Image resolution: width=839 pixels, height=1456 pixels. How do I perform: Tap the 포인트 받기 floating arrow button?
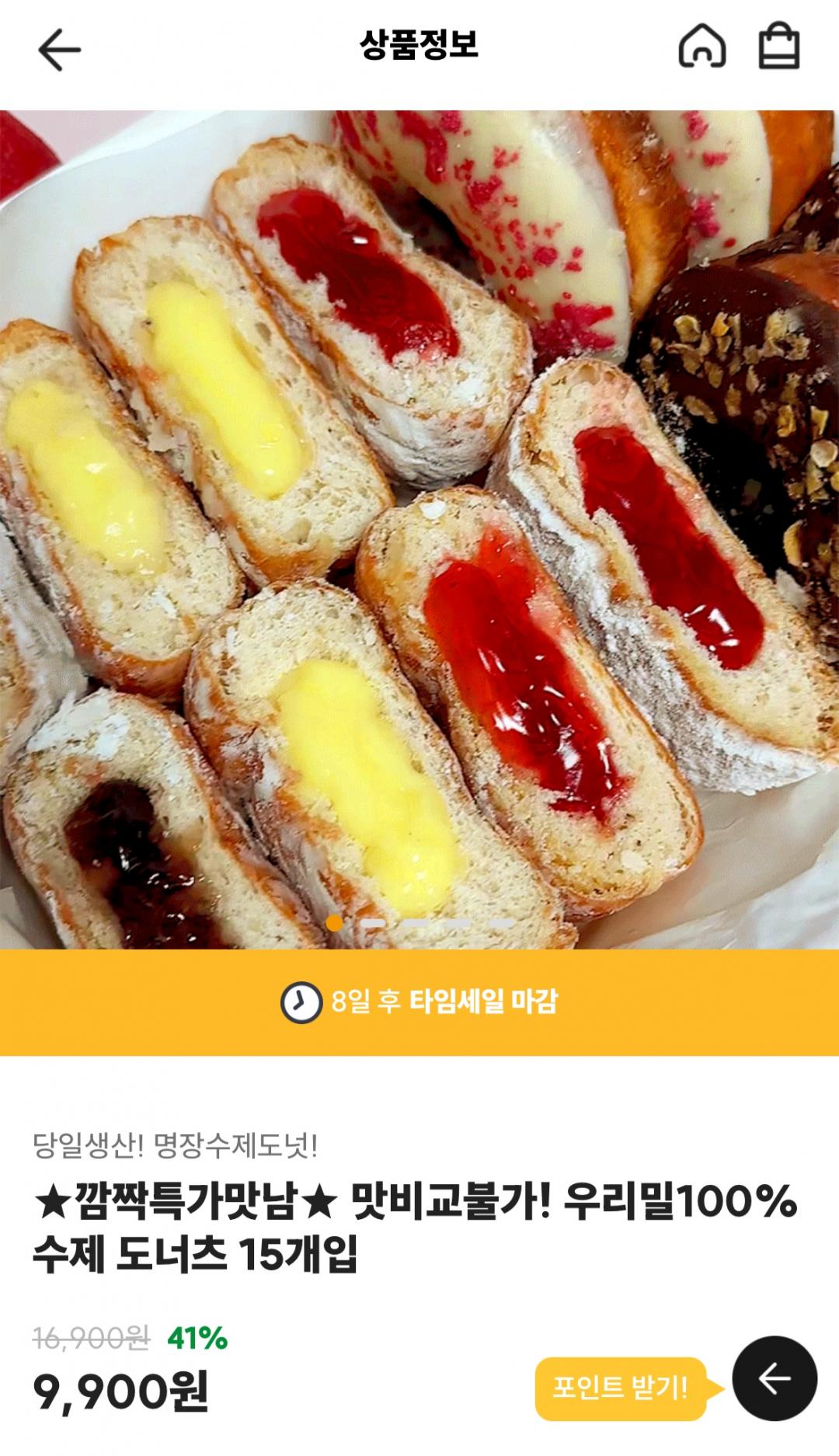click(x=774, y=1378)
